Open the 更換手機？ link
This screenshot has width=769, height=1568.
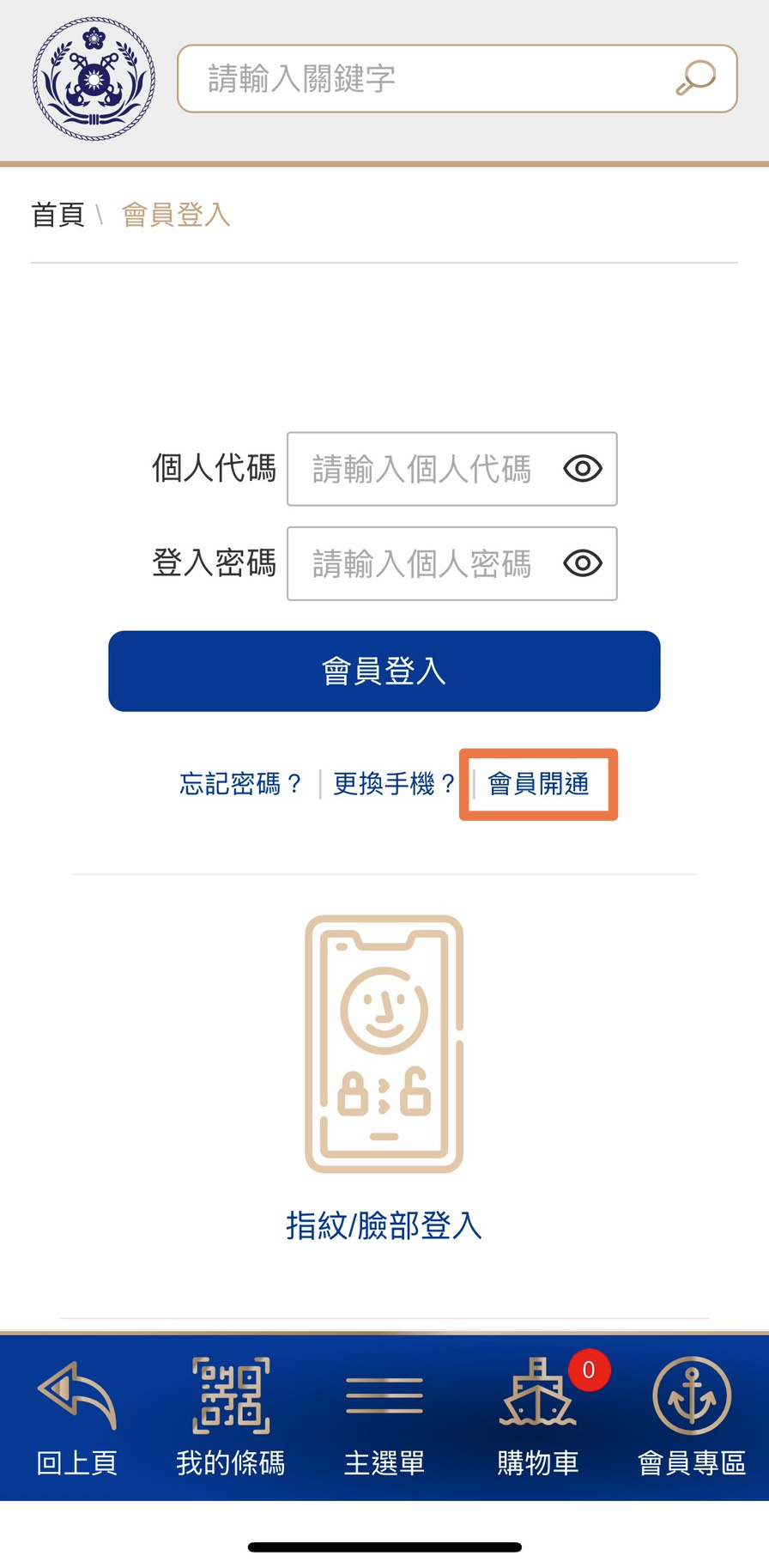394,783
